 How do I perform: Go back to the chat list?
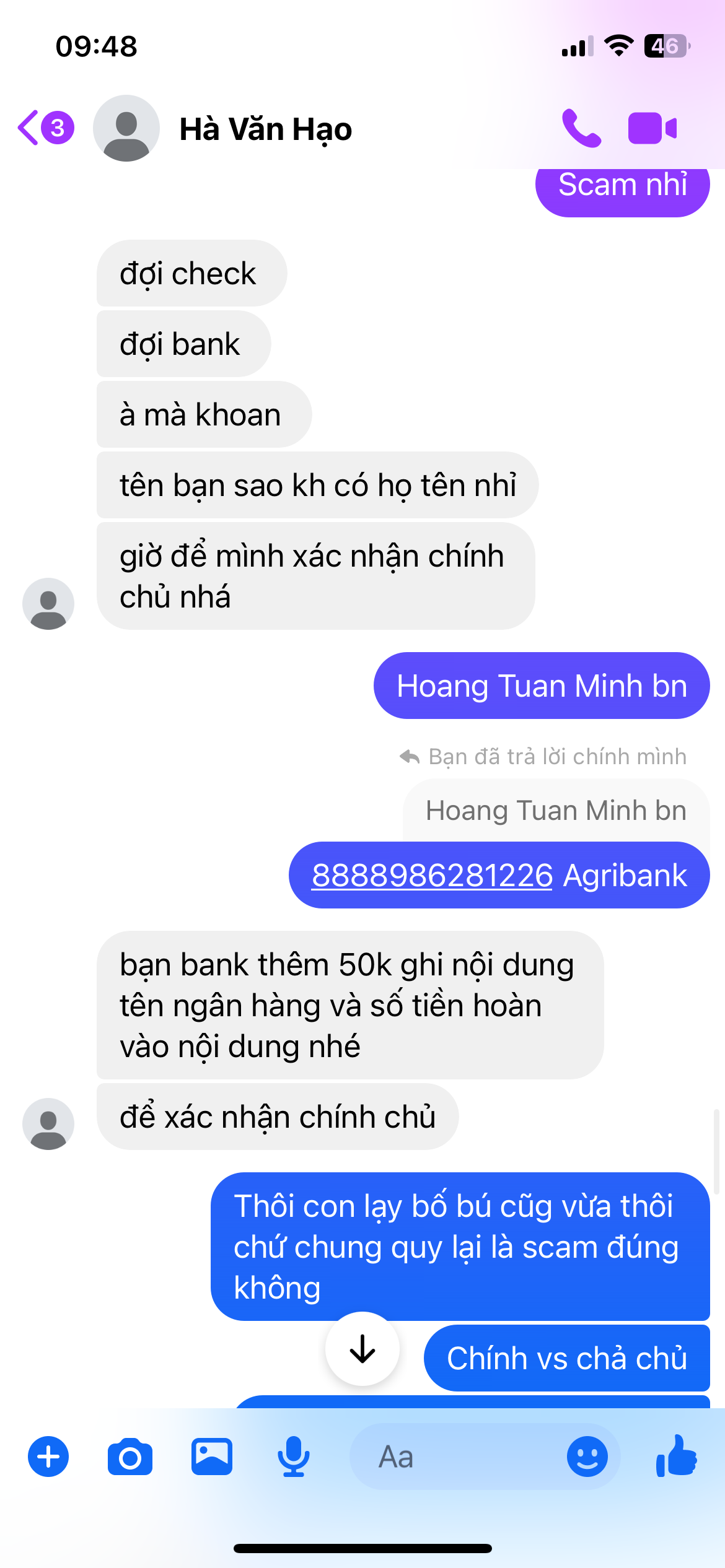pyautogui.click(x=45, y=128)
